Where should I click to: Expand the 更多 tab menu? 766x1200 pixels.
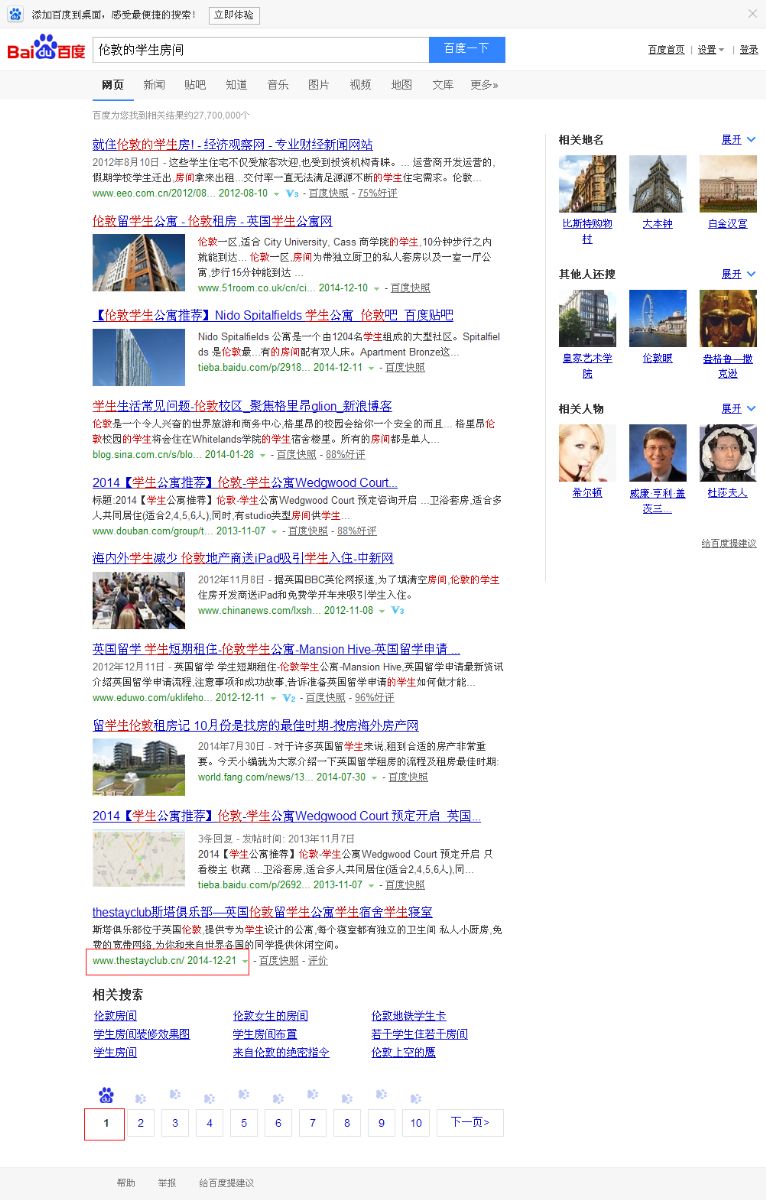pos(484,85)
